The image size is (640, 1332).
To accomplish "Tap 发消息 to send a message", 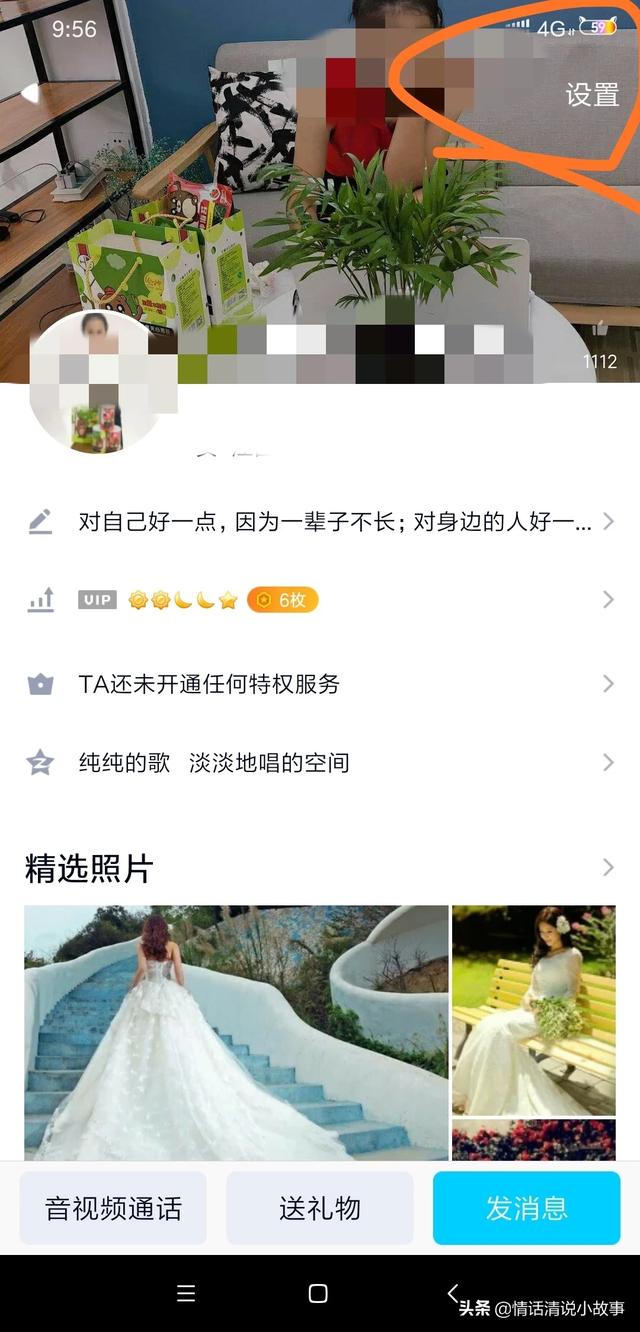I will click(526, 1208).
